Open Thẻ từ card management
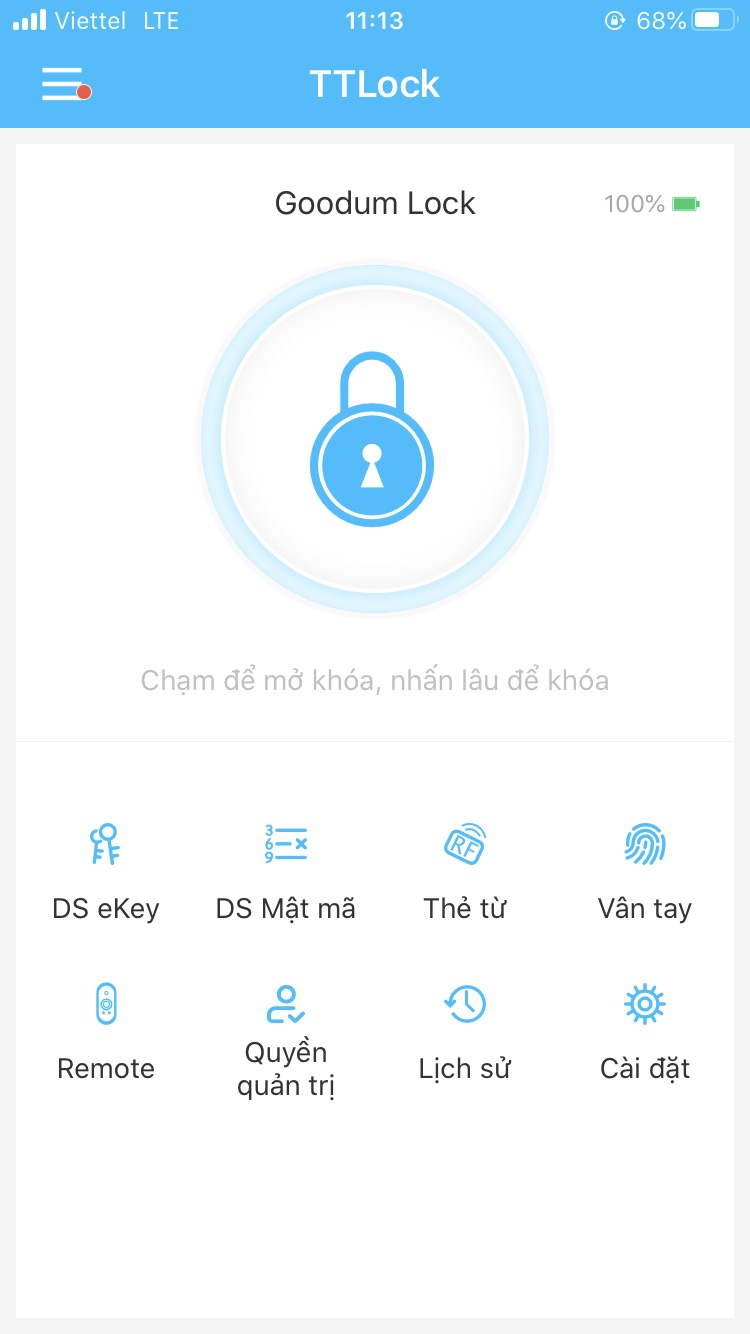750x1334 pixels. pyautogui.click(x=464, y=870)
